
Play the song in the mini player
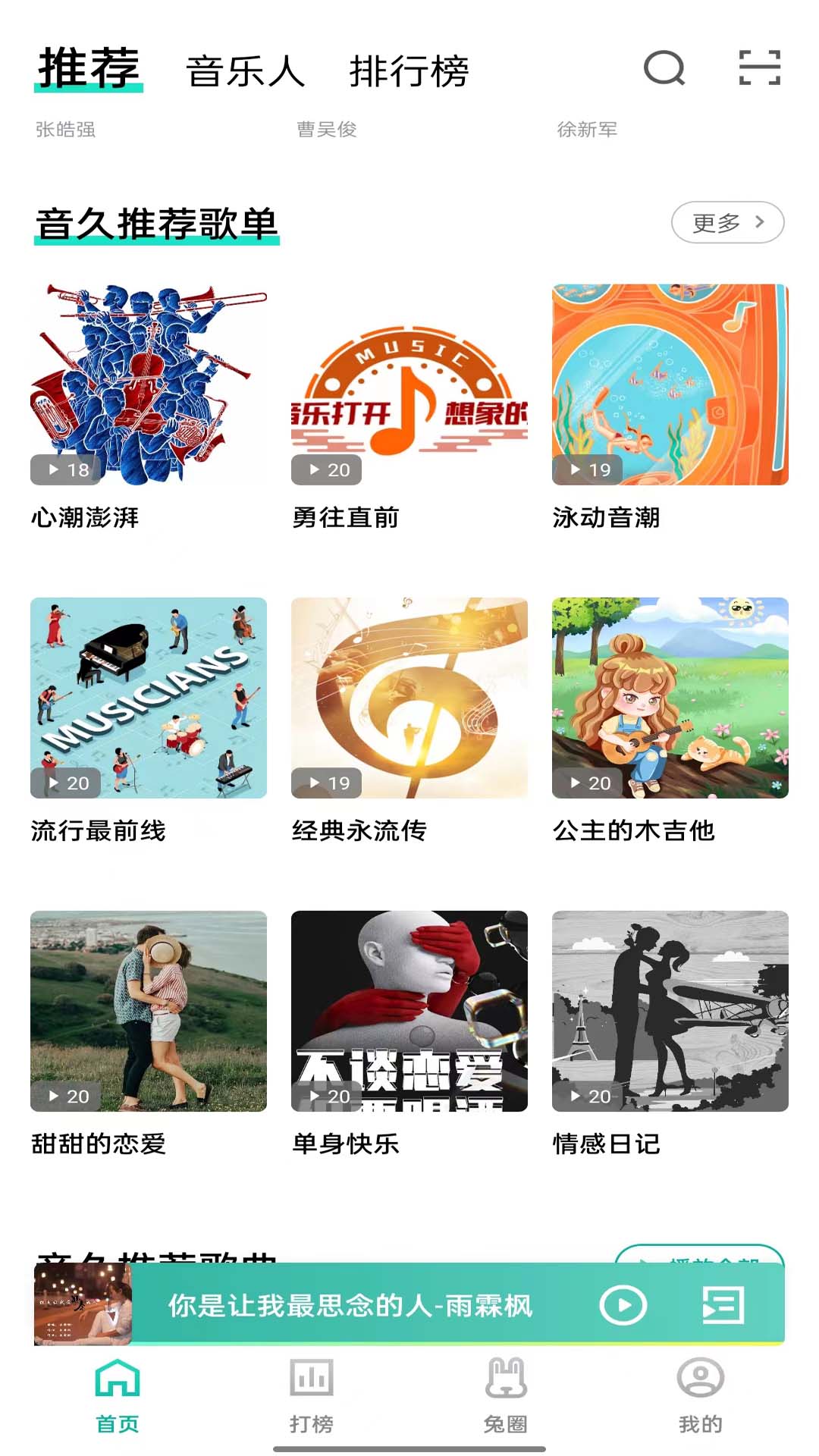(623, 1305)
